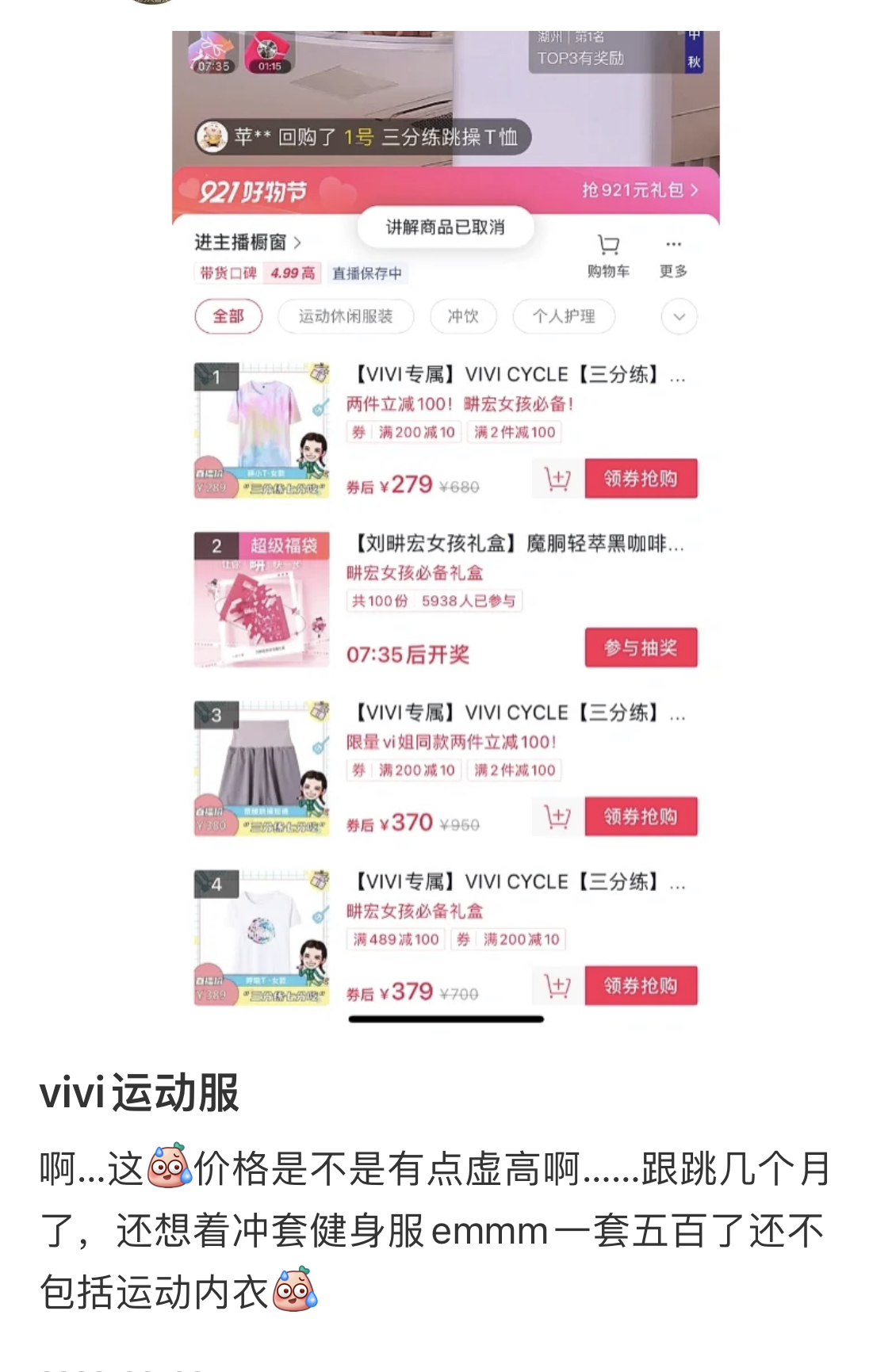Viewport: 892px width, 1372px height.
Task: Click 领券抢购 for the ¥279 shirt
Action: pos(641,478)
